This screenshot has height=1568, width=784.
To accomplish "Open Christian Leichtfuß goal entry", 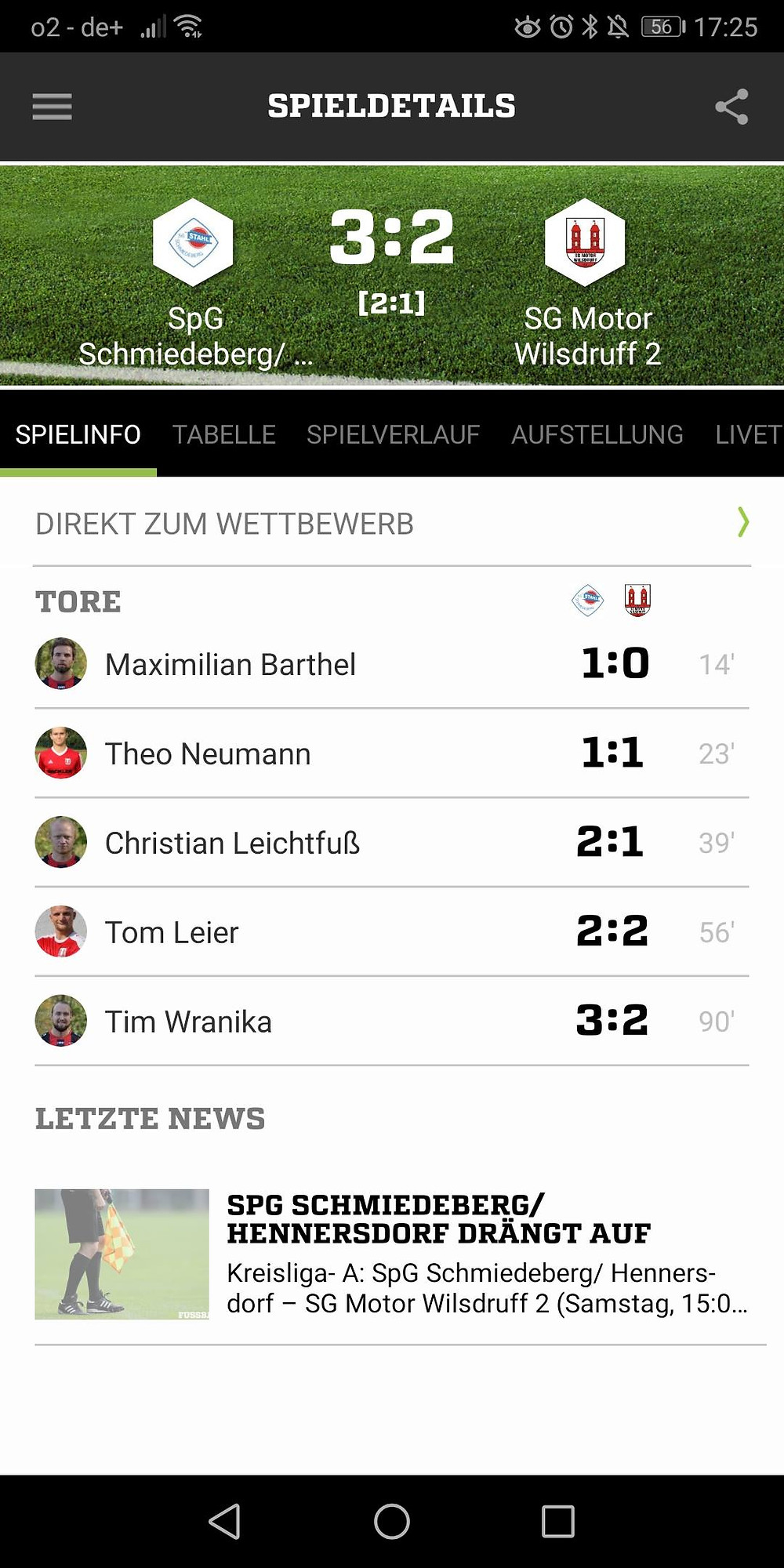I will click(232, 844).
